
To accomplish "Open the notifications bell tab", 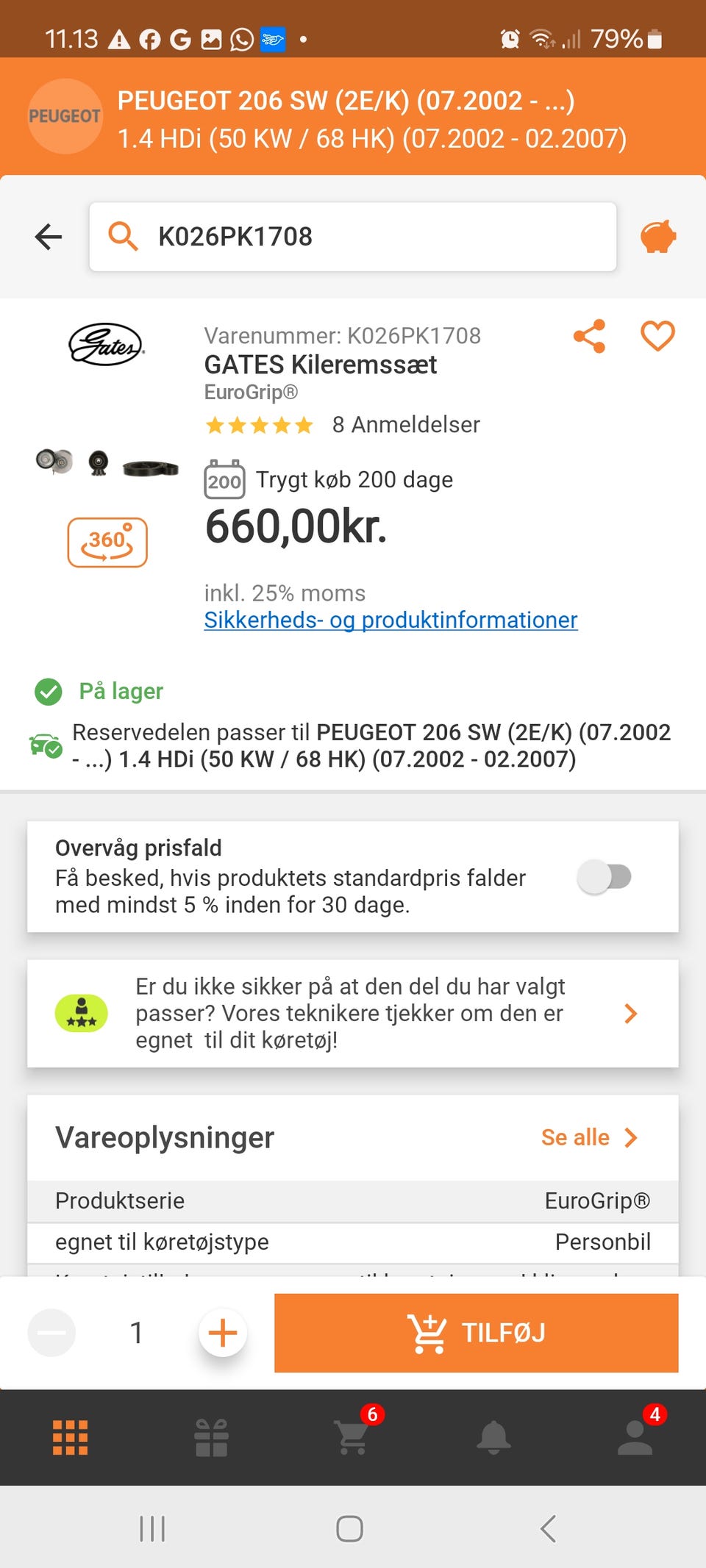I will pyautogui.click(x=494, y=1437).
